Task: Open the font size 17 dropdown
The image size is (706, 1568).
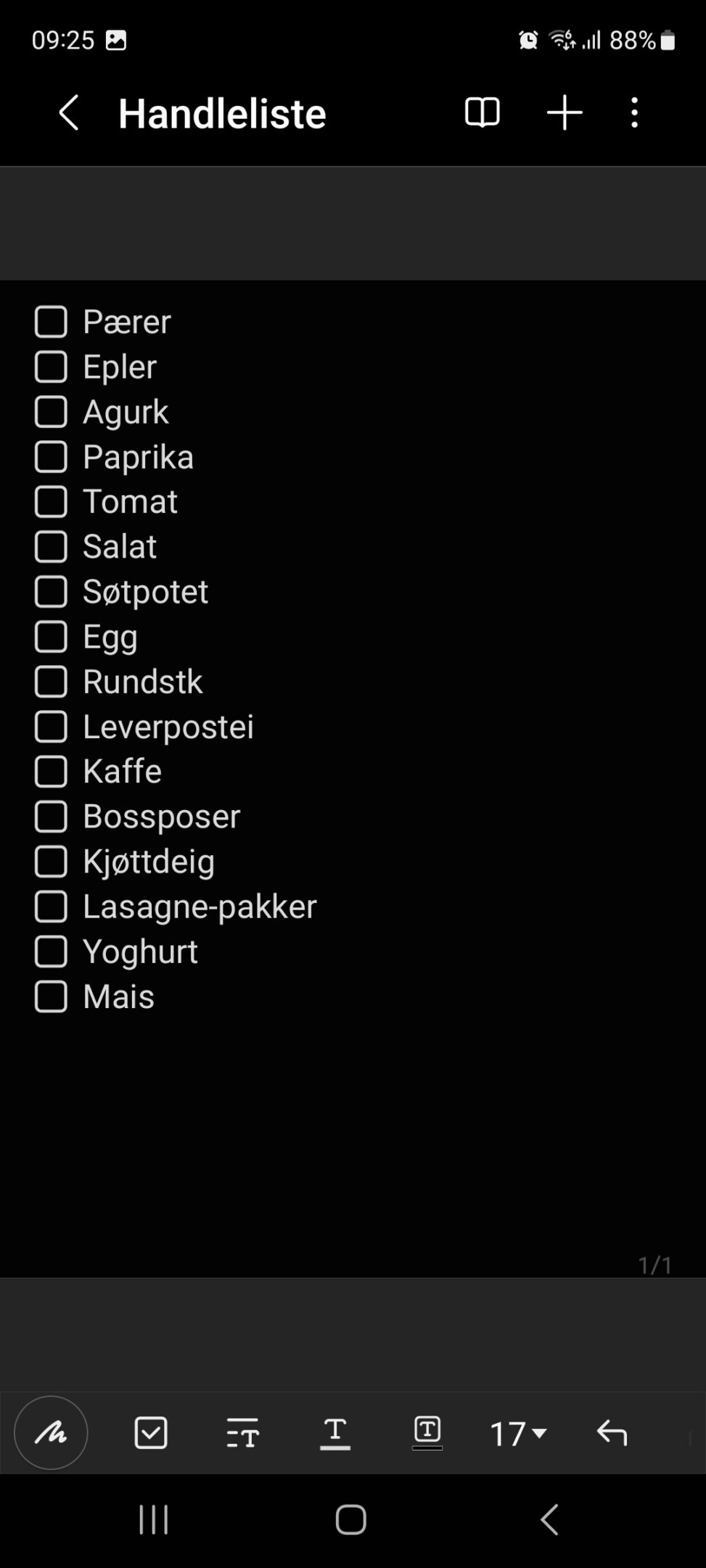Action: tap(518, 1433)
